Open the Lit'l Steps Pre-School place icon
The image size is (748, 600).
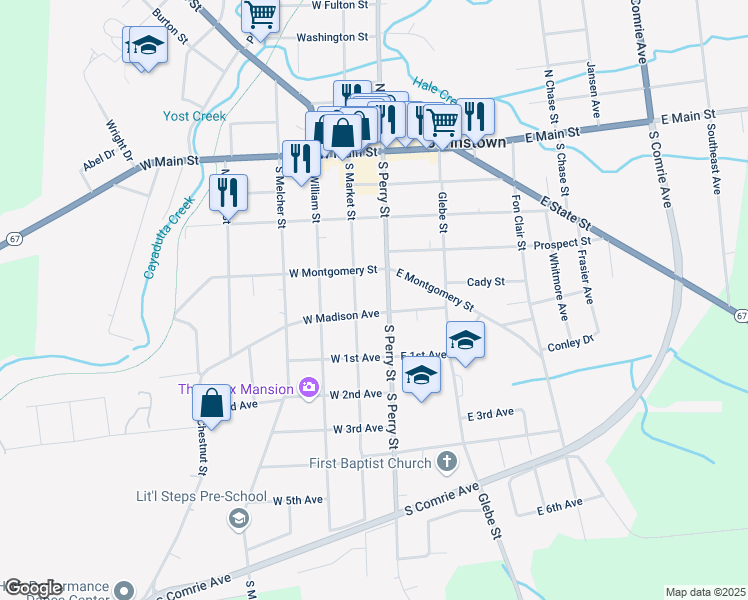239,517
